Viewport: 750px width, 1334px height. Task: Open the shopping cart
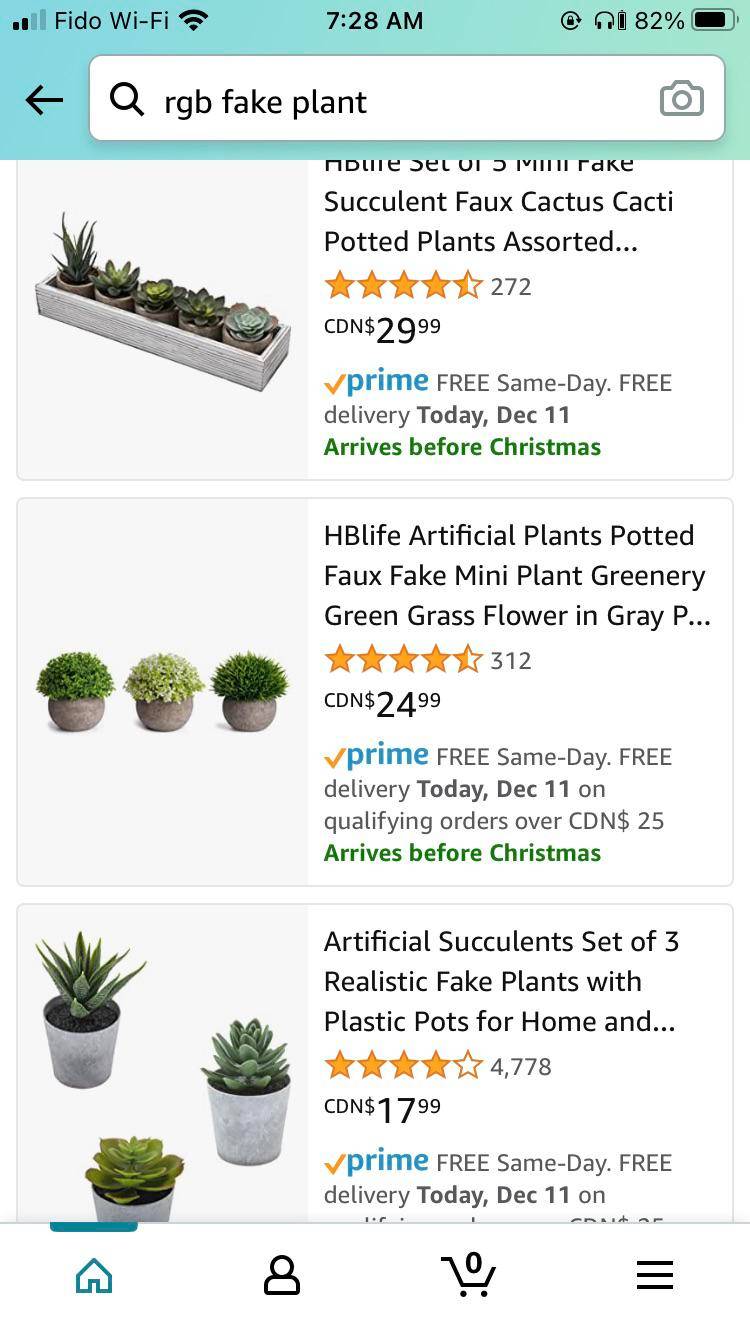468,1275
